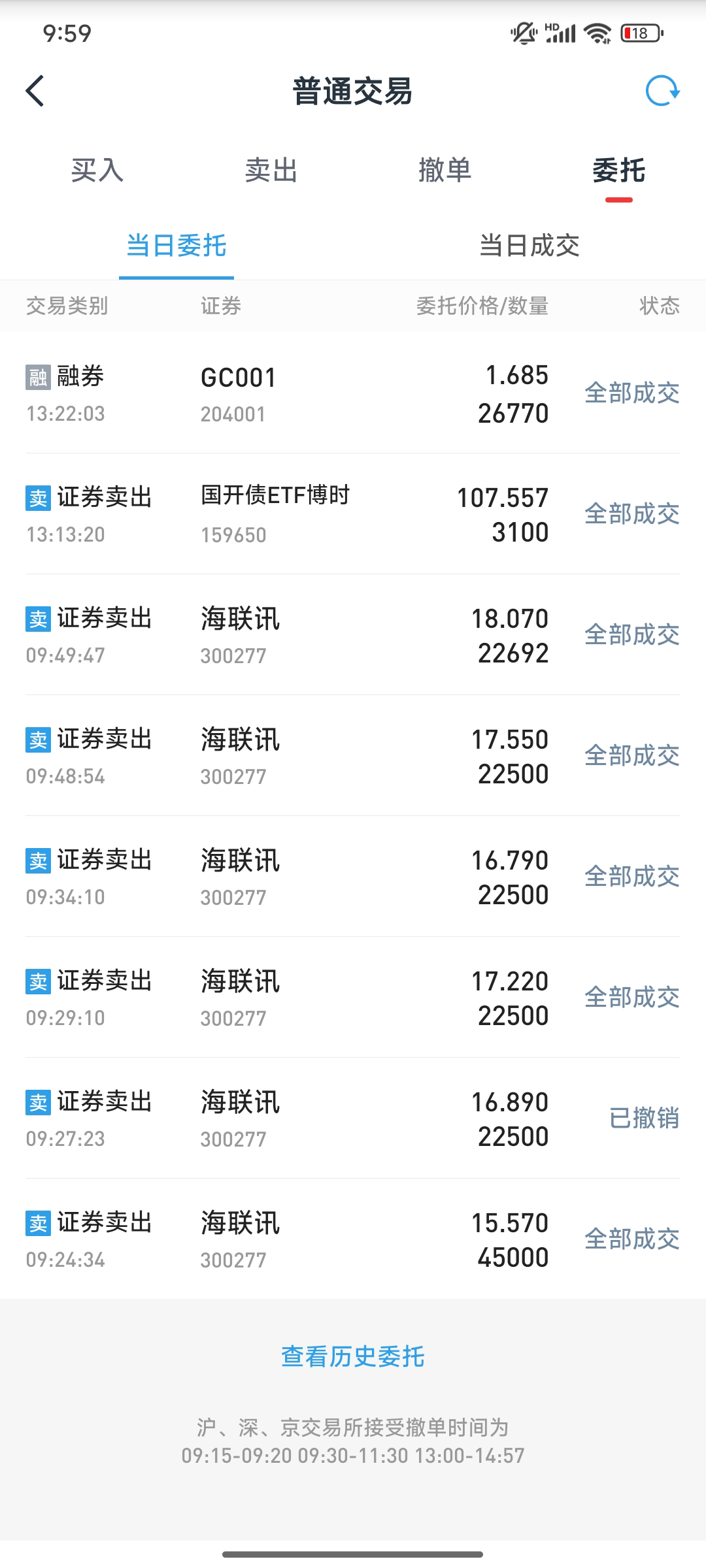The height and width of the screenshot is (1568, 706).
Task: Go back from 普通交易 screen
Action: pyautogui.click(x=35, y=91)
